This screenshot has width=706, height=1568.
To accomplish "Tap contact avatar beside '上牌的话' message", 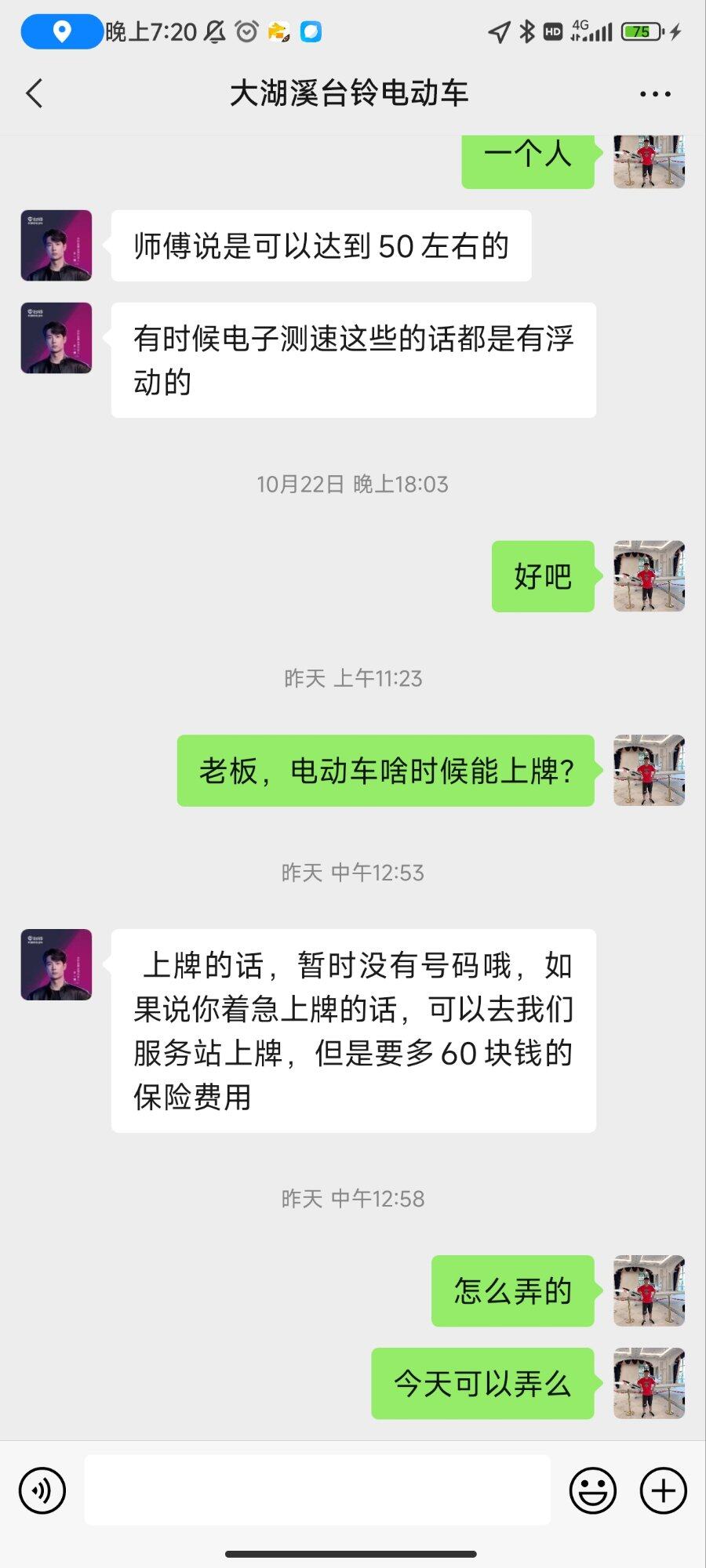I will tap(56, 965).
